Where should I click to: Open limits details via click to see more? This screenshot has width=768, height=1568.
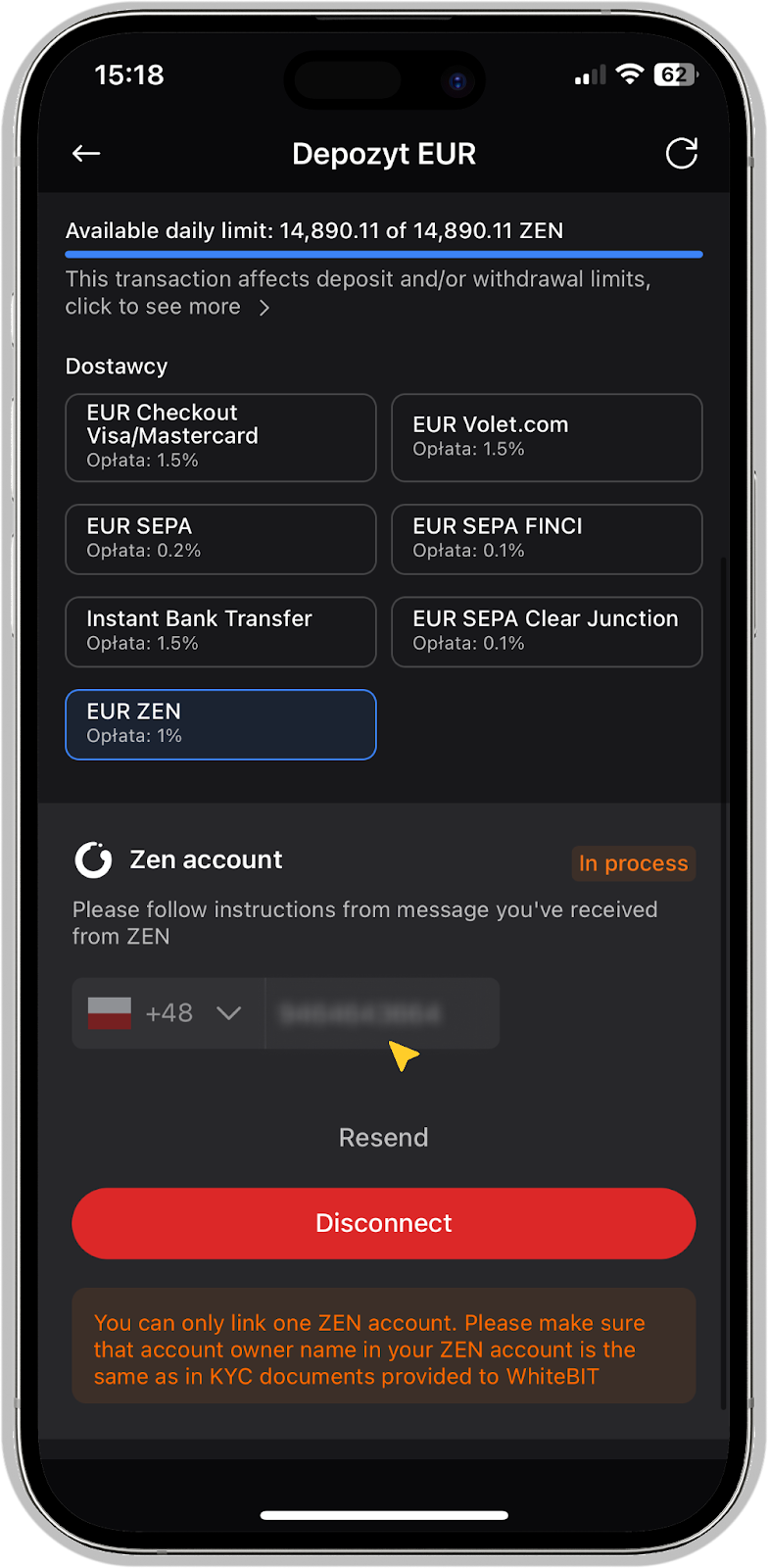[167, 307]
